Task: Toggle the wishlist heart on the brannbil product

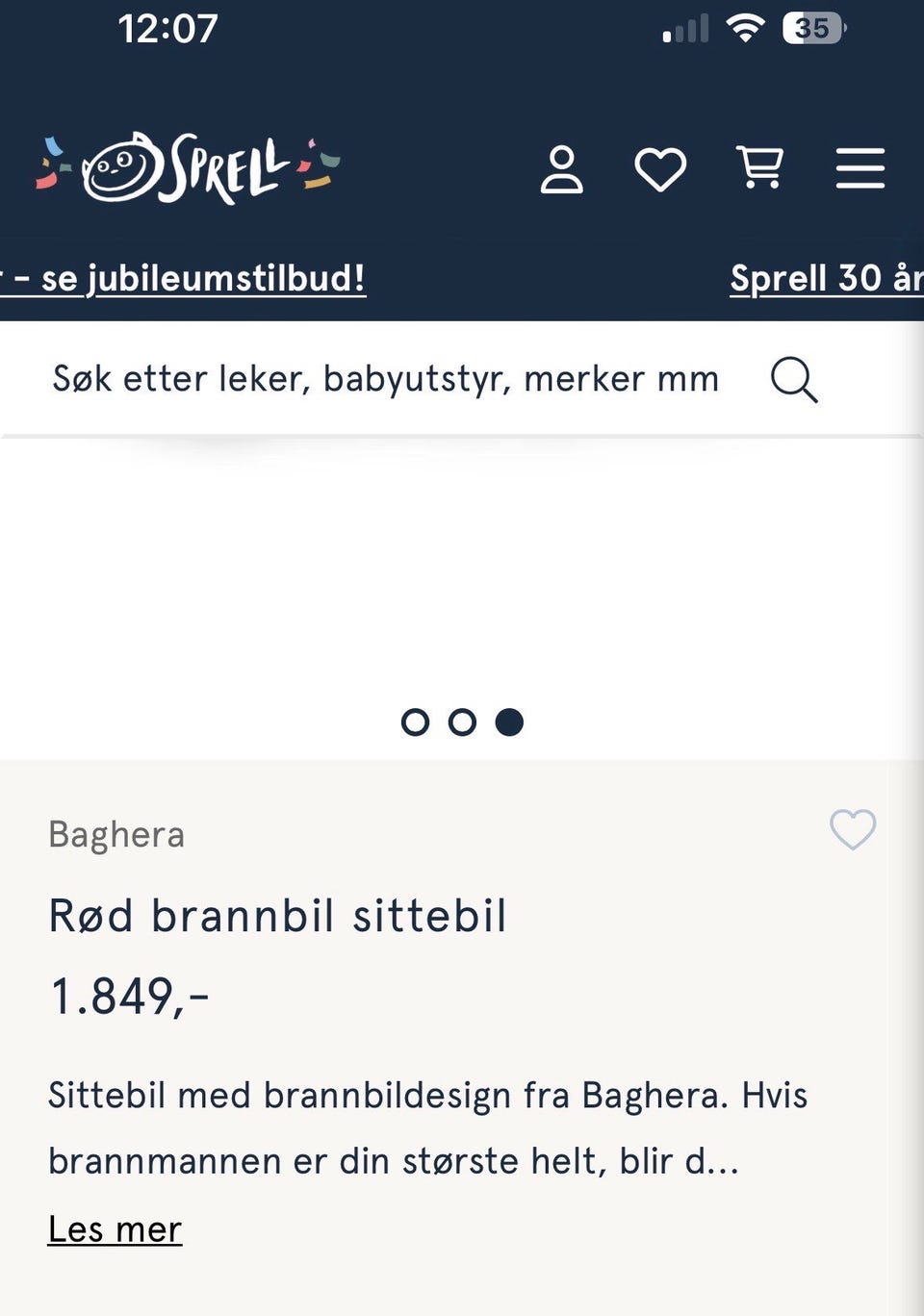Action: tap(853, 829)
